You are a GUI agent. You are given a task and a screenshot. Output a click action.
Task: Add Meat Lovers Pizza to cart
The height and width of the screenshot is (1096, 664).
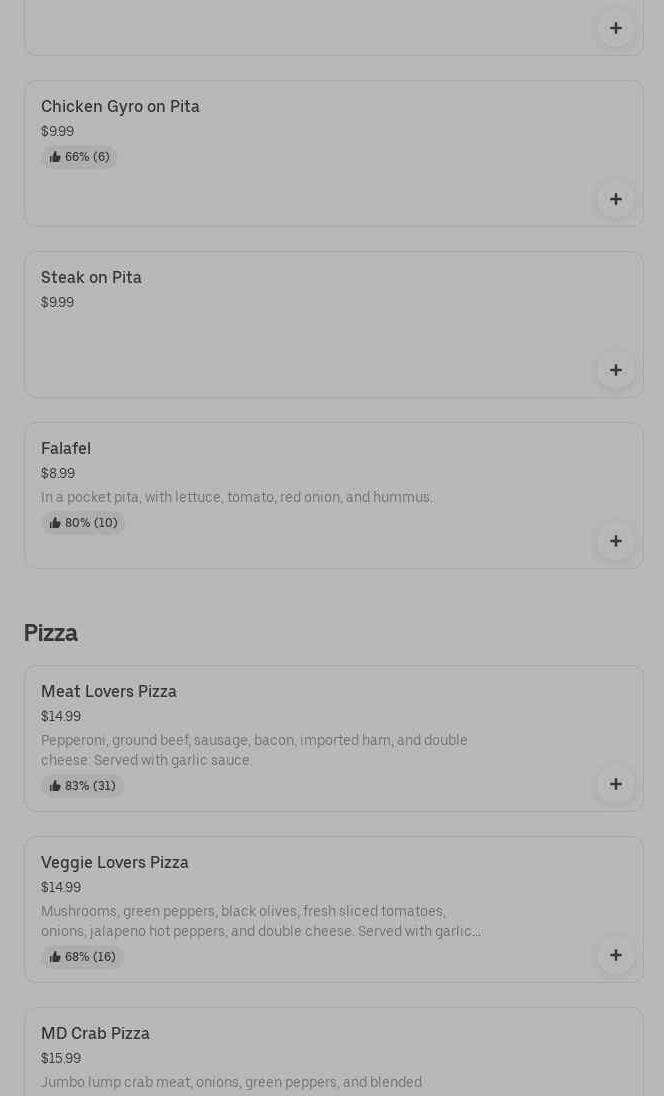pos(615,784)
